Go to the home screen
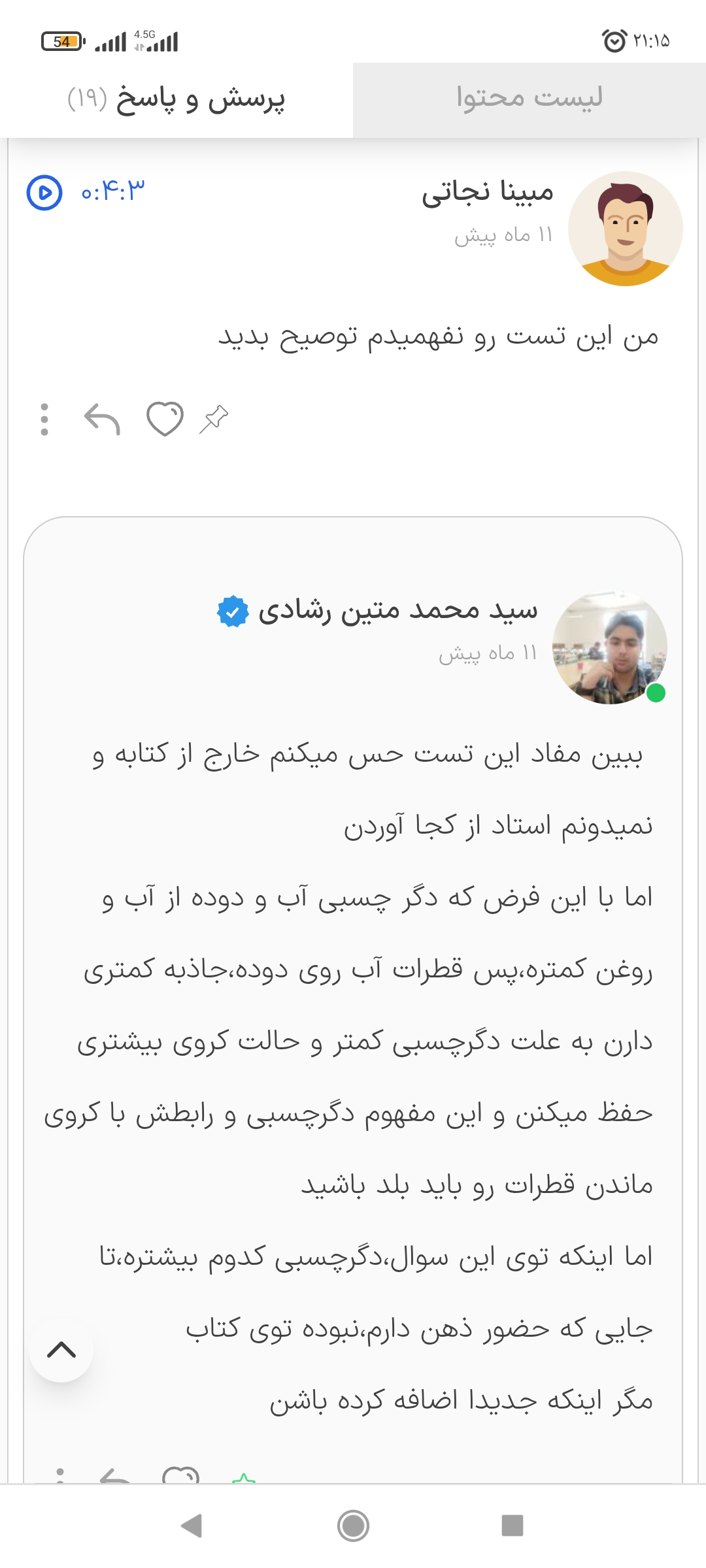706x1568 pixels. tap(353, 1526)
